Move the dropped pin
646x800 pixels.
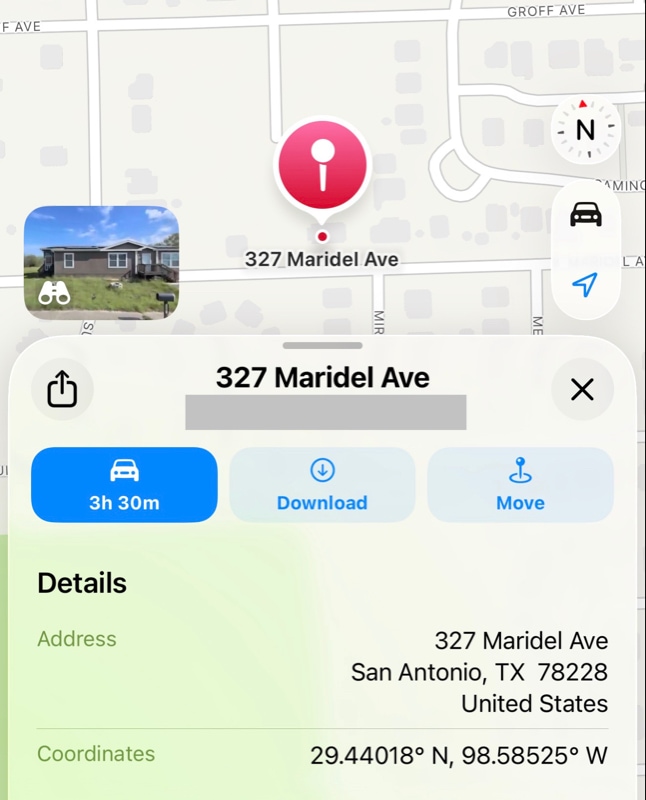[520, 485]
